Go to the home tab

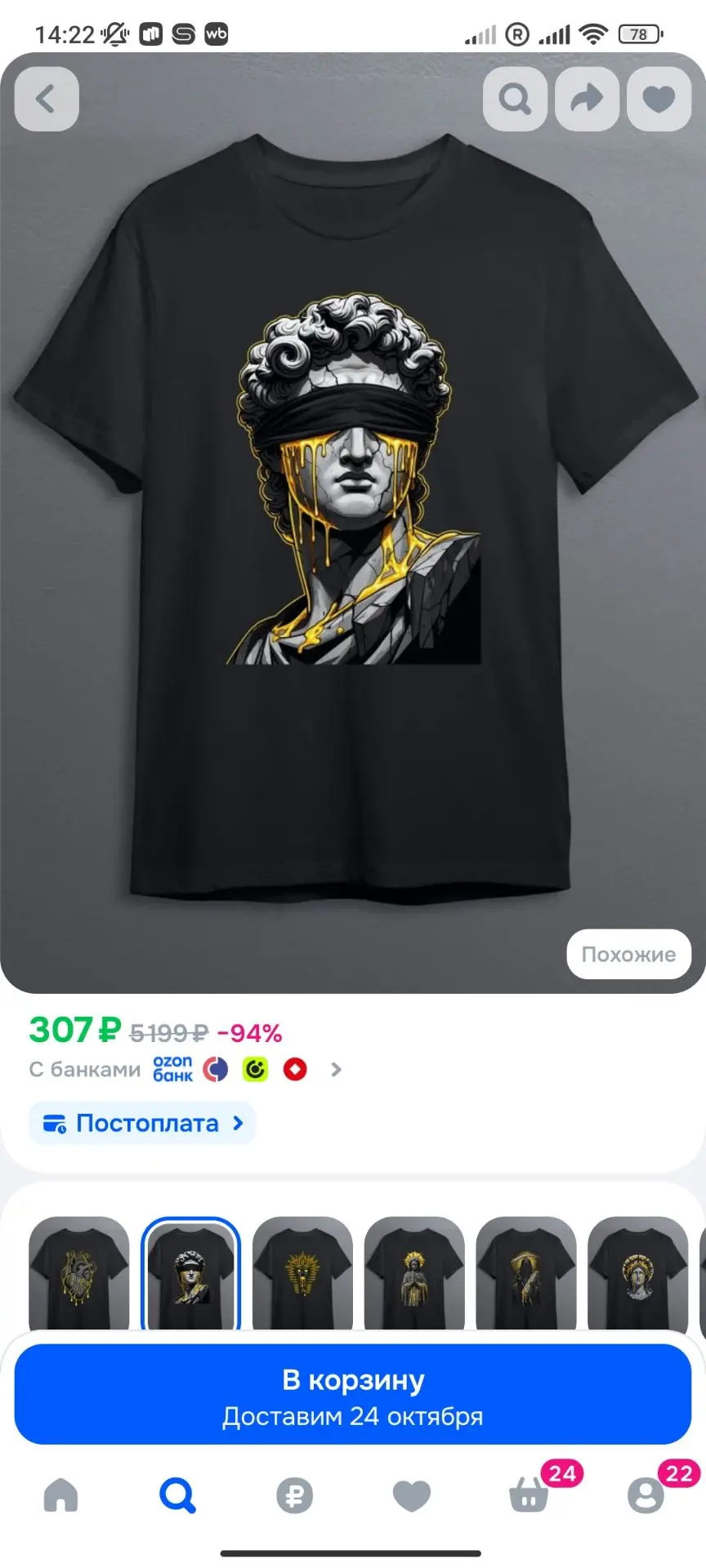60,1495
